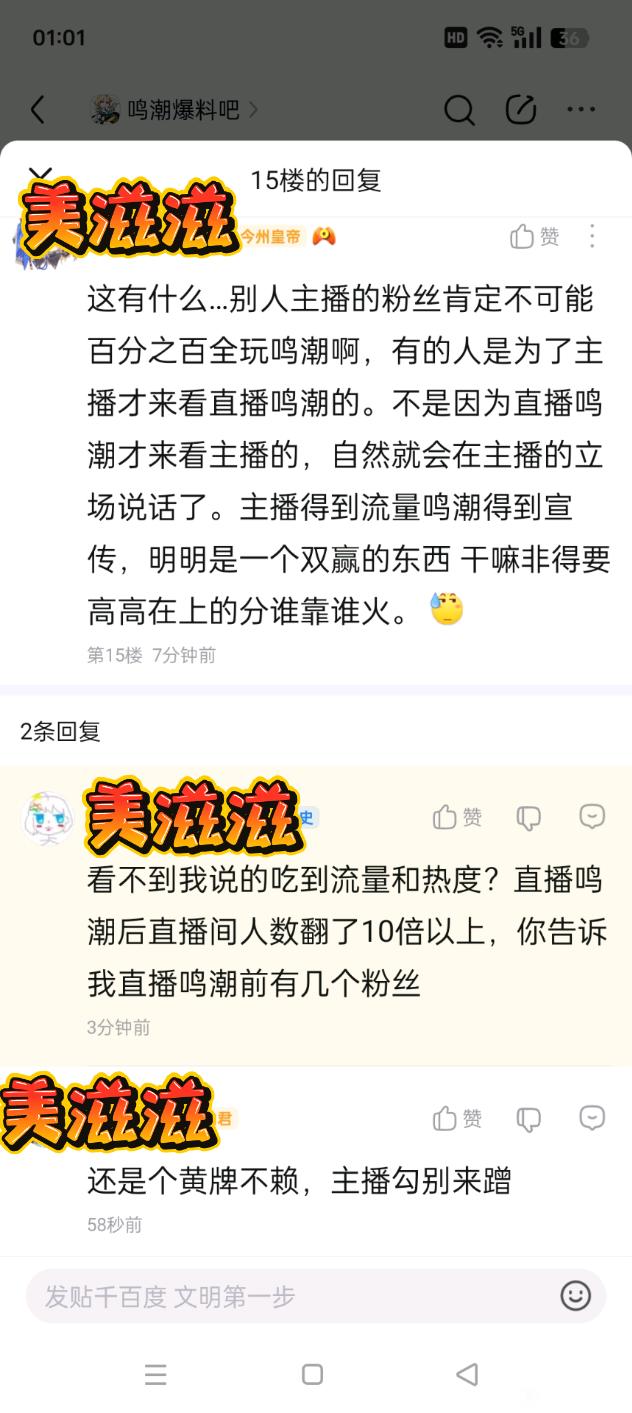Go back with the system back button

coord(467,1374)
